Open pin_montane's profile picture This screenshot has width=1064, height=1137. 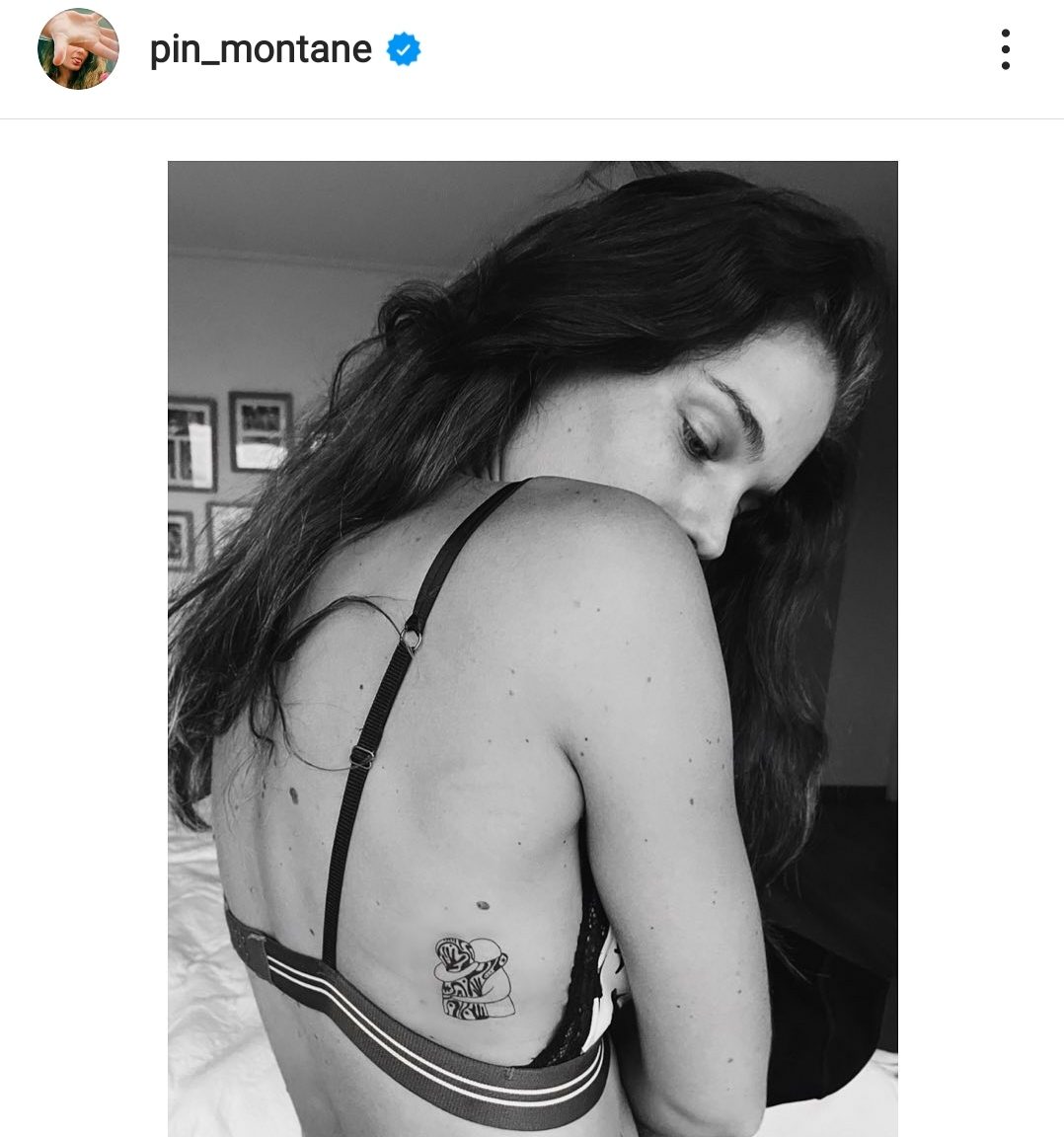click(78, 49)
